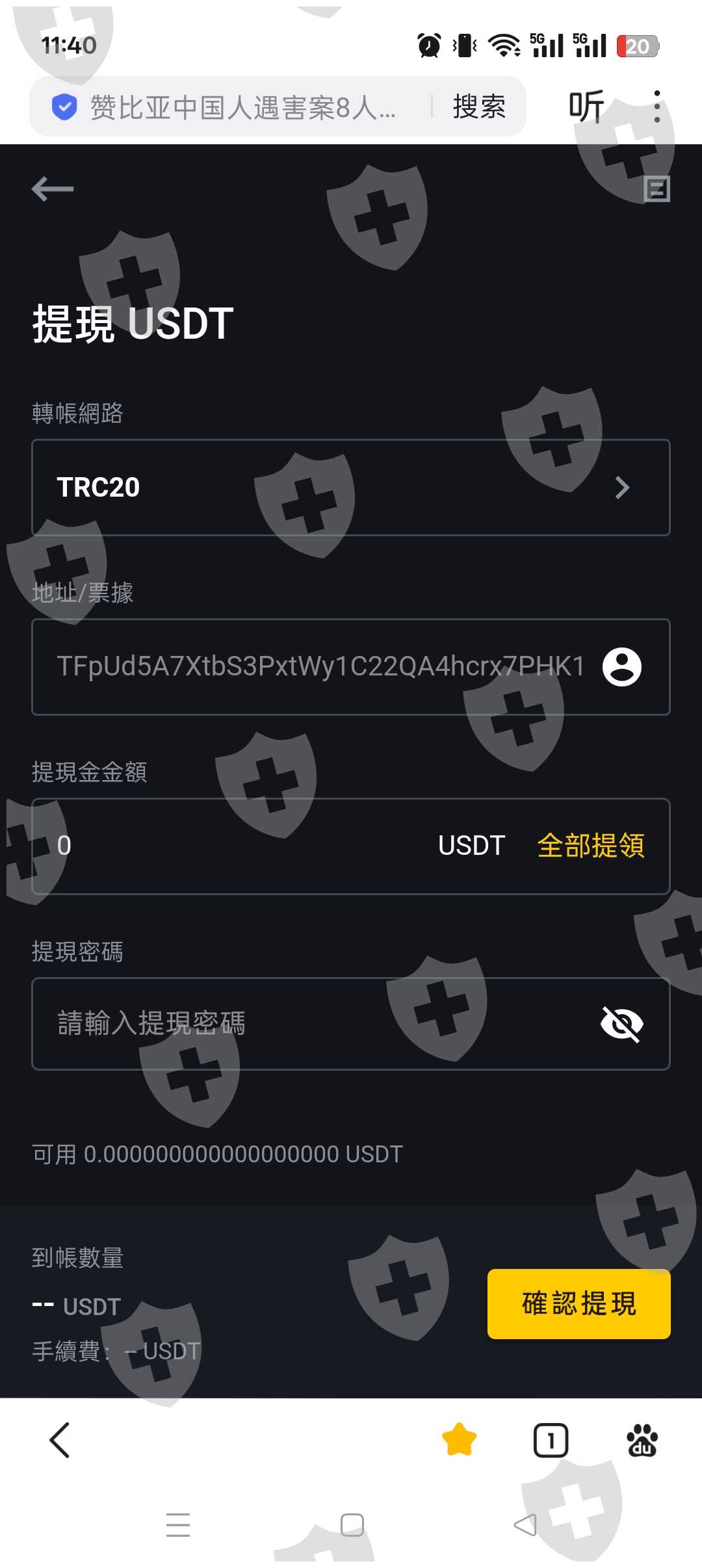Tap the browser address bar headline
The height and width of the screenshot is (1568, 702).
pyautogui.click(x=242, y=107)
